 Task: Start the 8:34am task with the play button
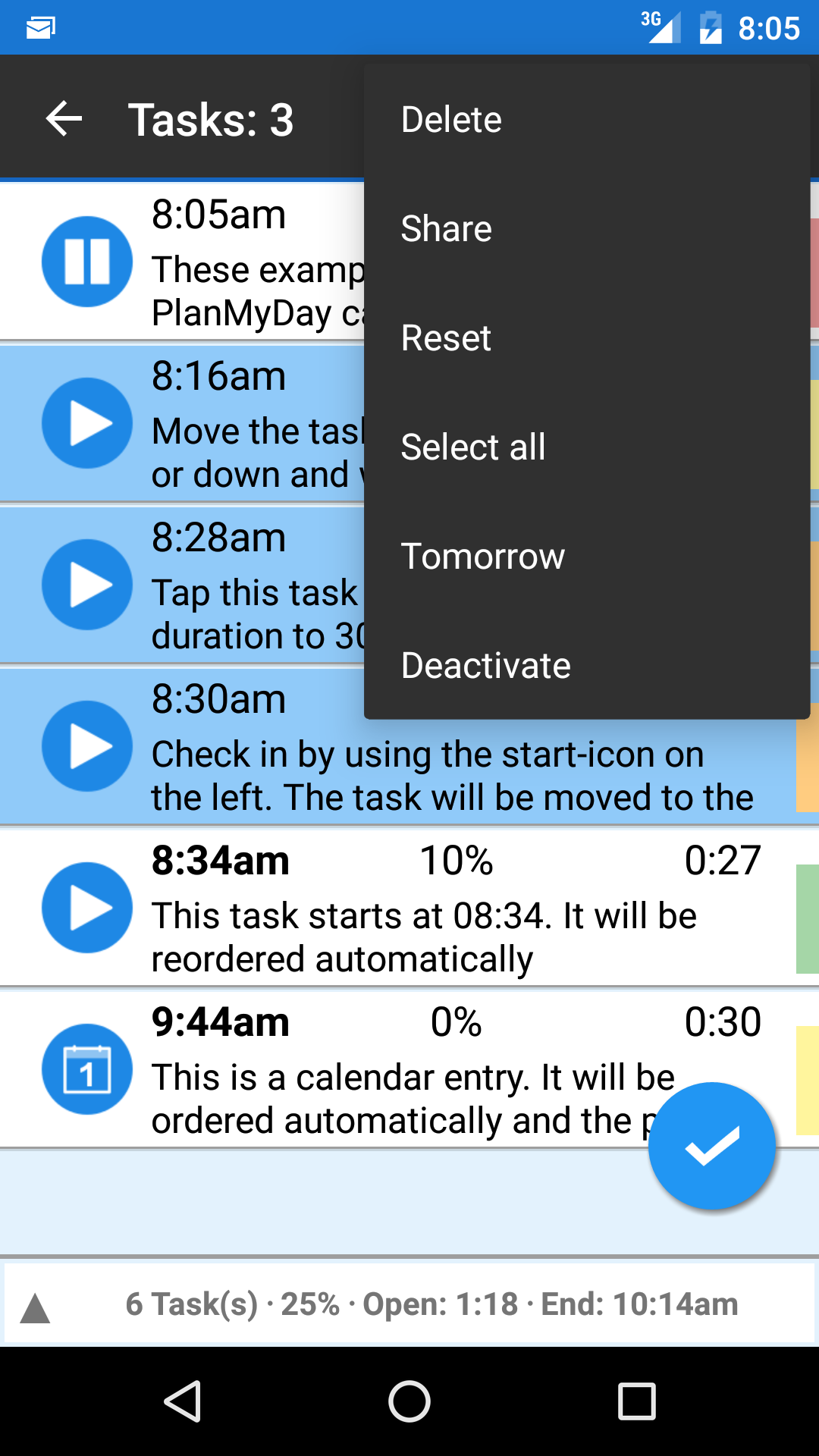(x=86, y=908)
